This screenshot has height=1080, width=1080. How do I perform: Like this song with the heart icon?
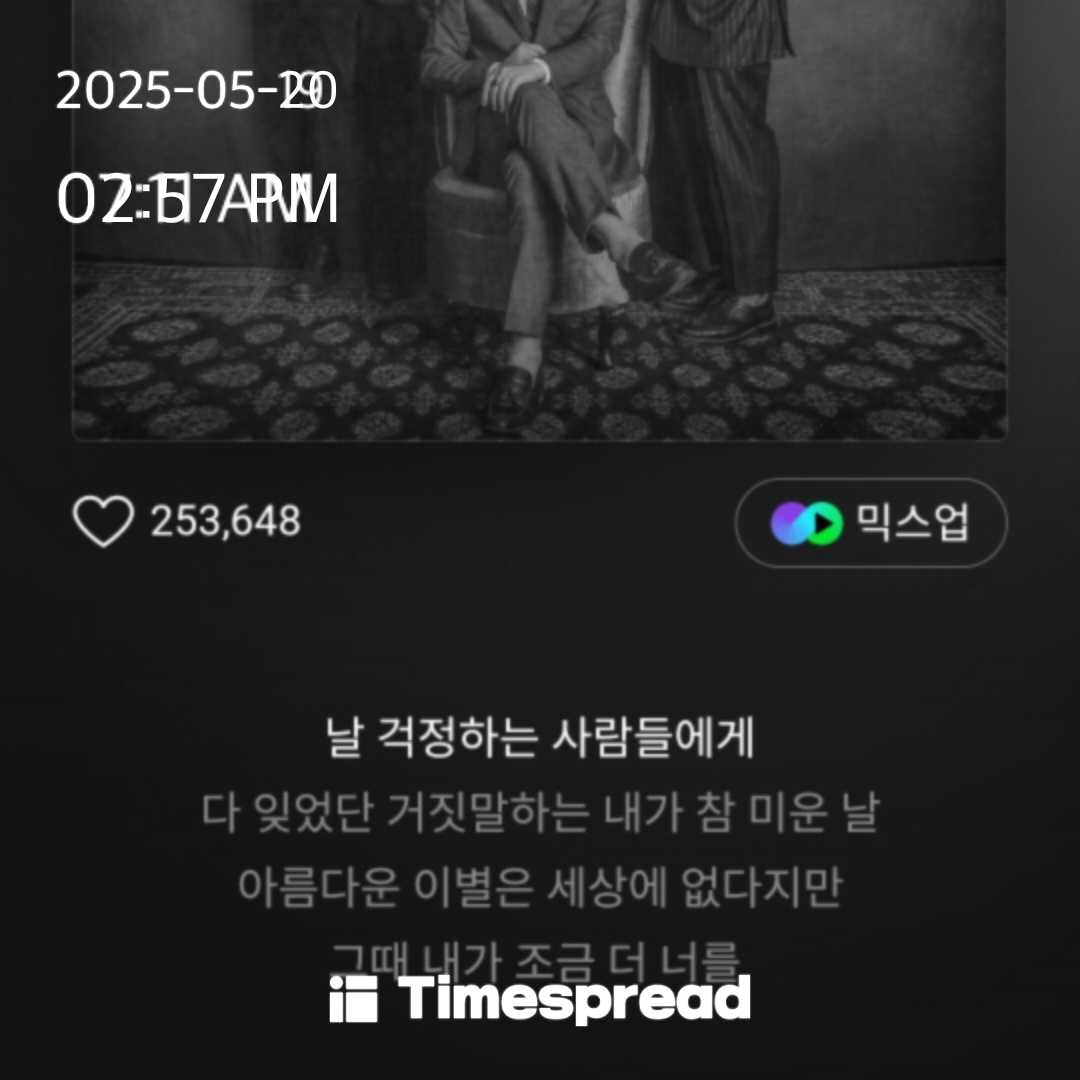click(103, 523)
